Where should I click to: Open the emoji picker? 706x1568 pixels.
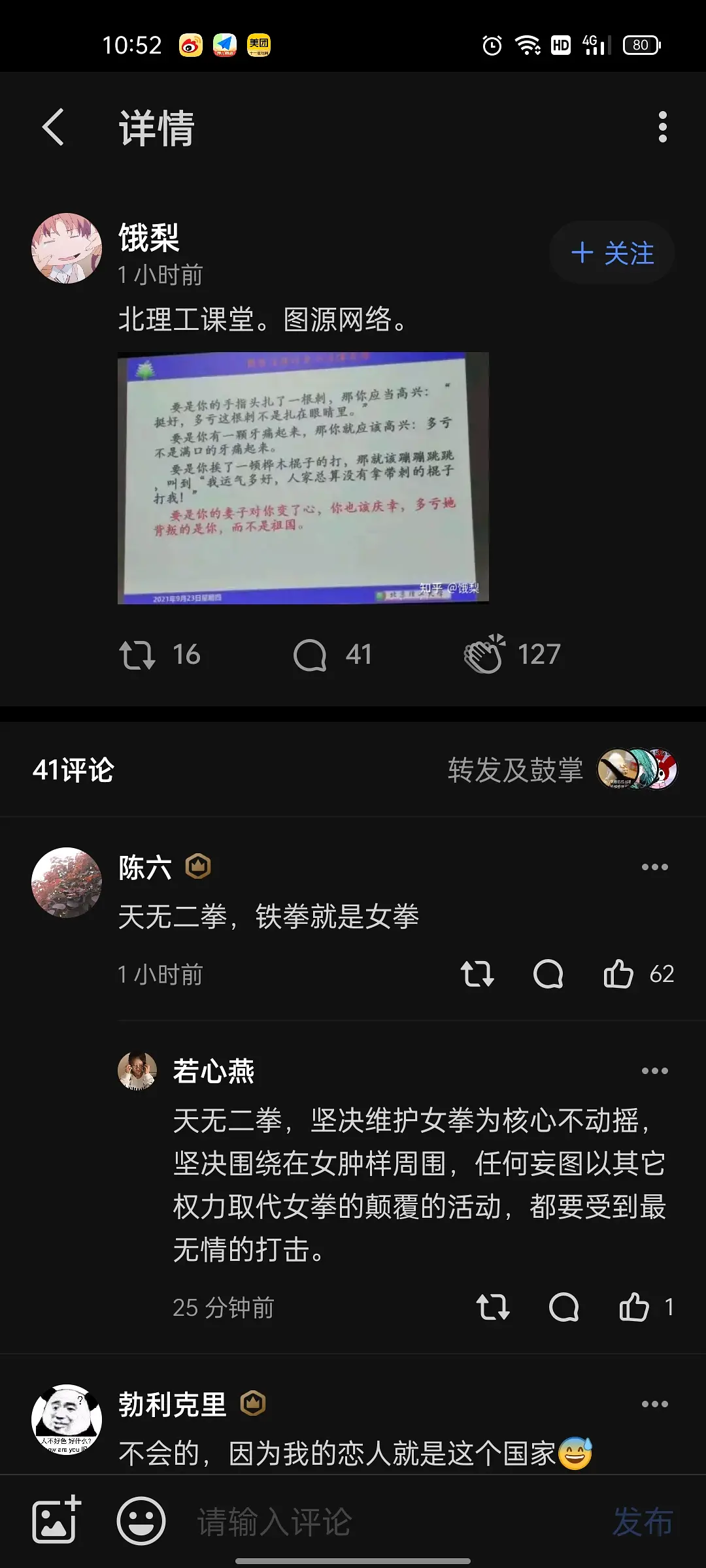click(141, 1520)
